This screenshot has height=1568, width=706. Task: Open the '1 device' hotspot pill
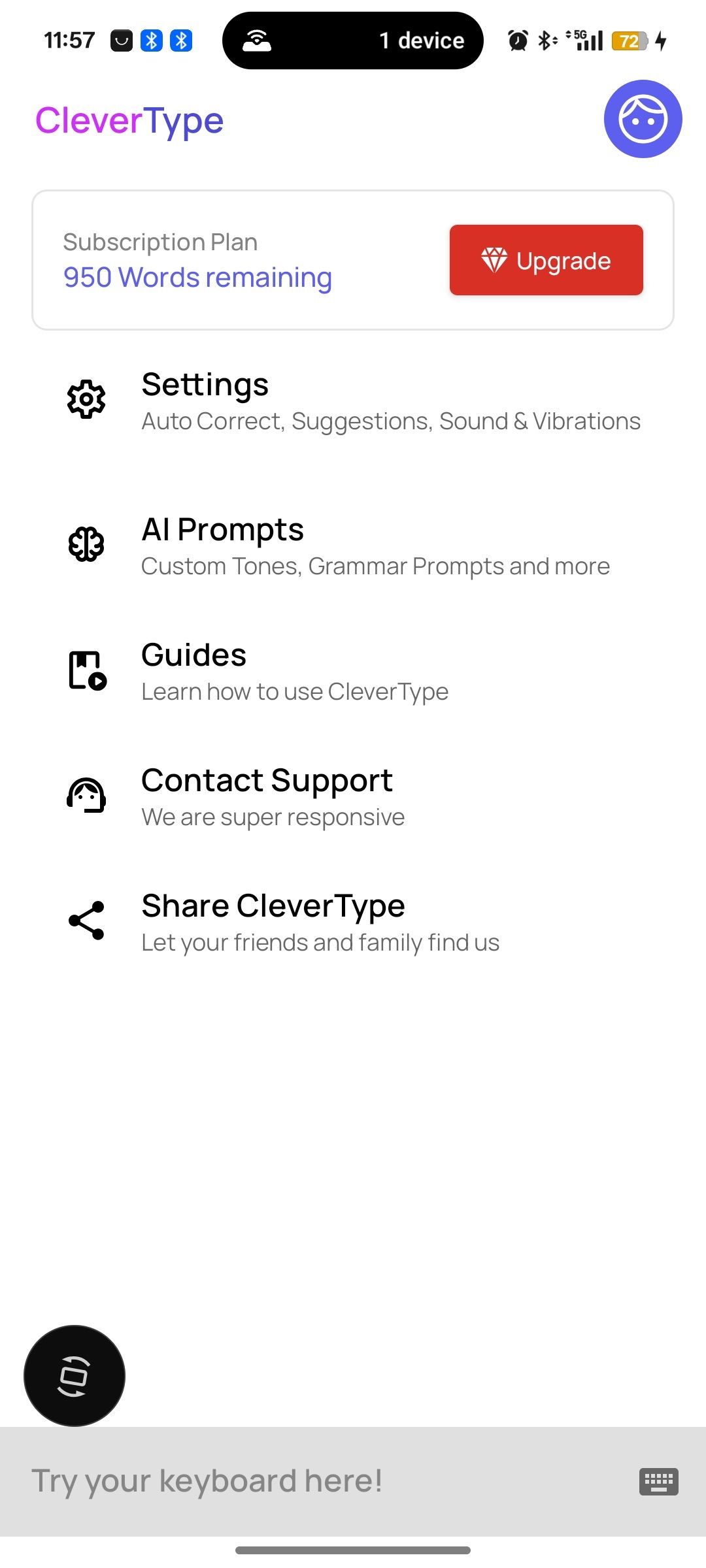point(353,41)
